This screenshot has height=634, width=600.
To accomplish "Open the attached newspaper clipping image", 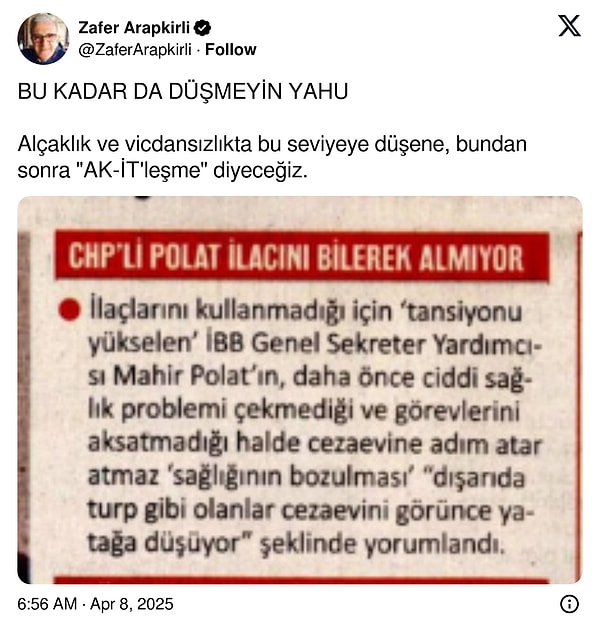I will pos(299,389).
